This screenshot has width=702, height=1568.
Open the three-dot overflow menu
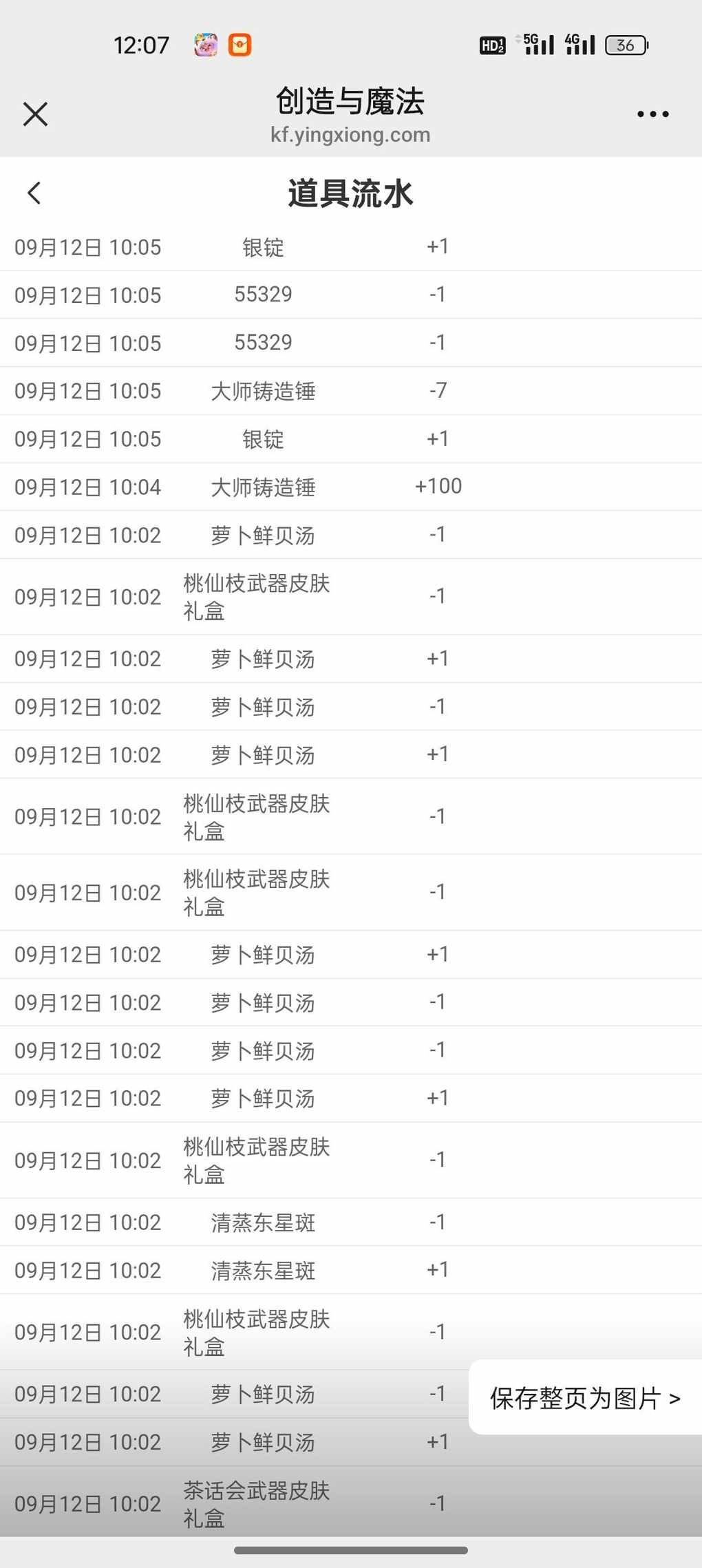[x=652, y=114]
